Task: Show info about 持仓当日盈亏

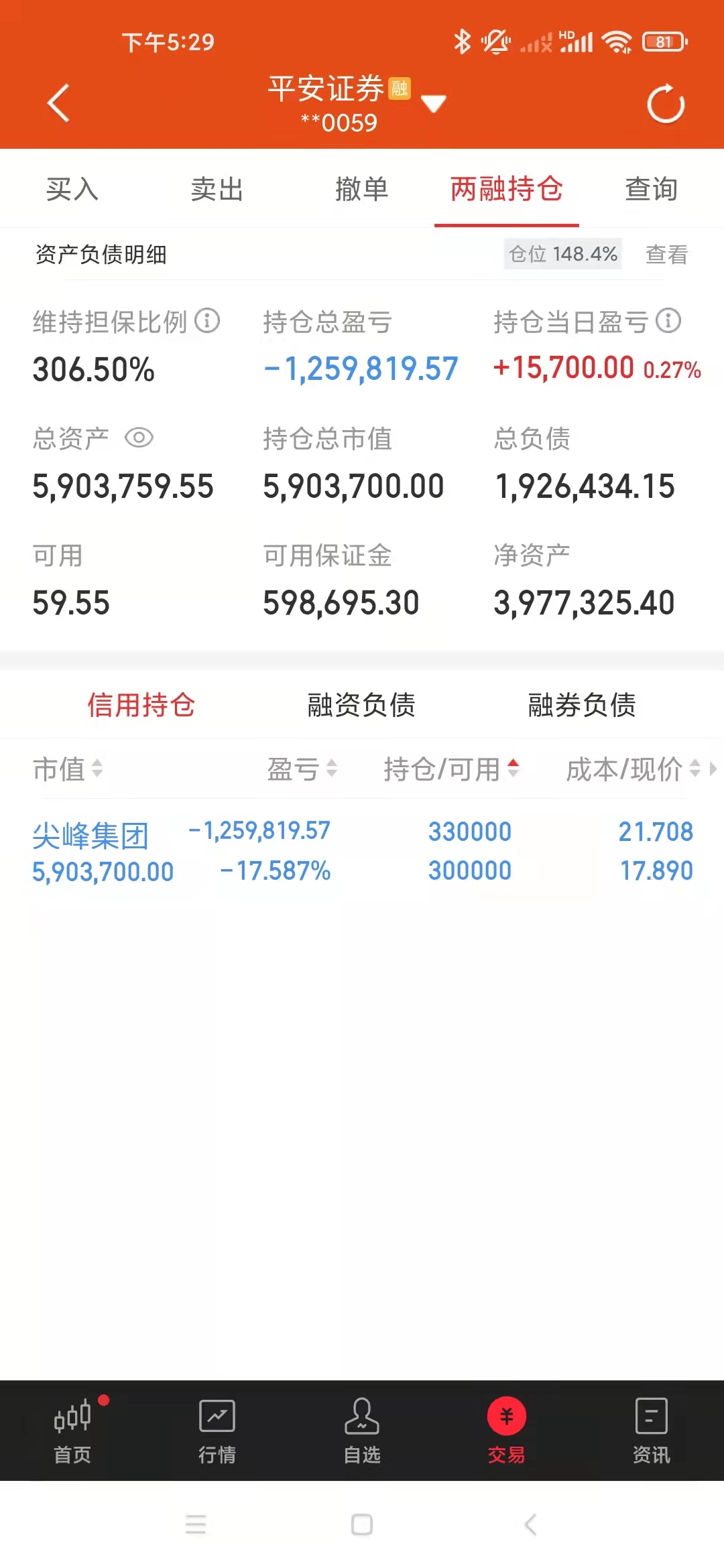Action: 668,321
